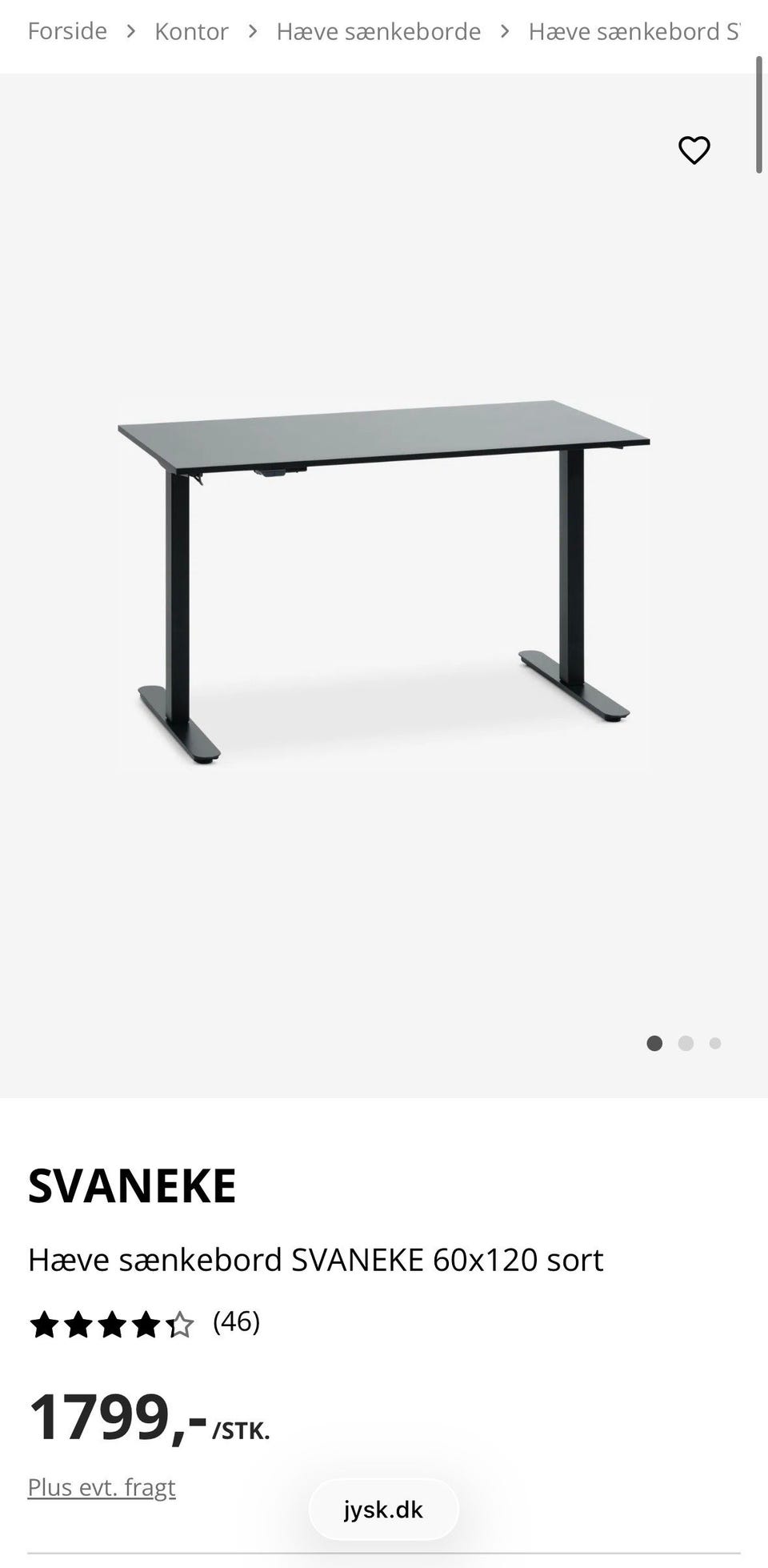This screenshot has width=768, height=1568.
Task: Open the Kontor breadcrumb link
Action: coord(191,31)
